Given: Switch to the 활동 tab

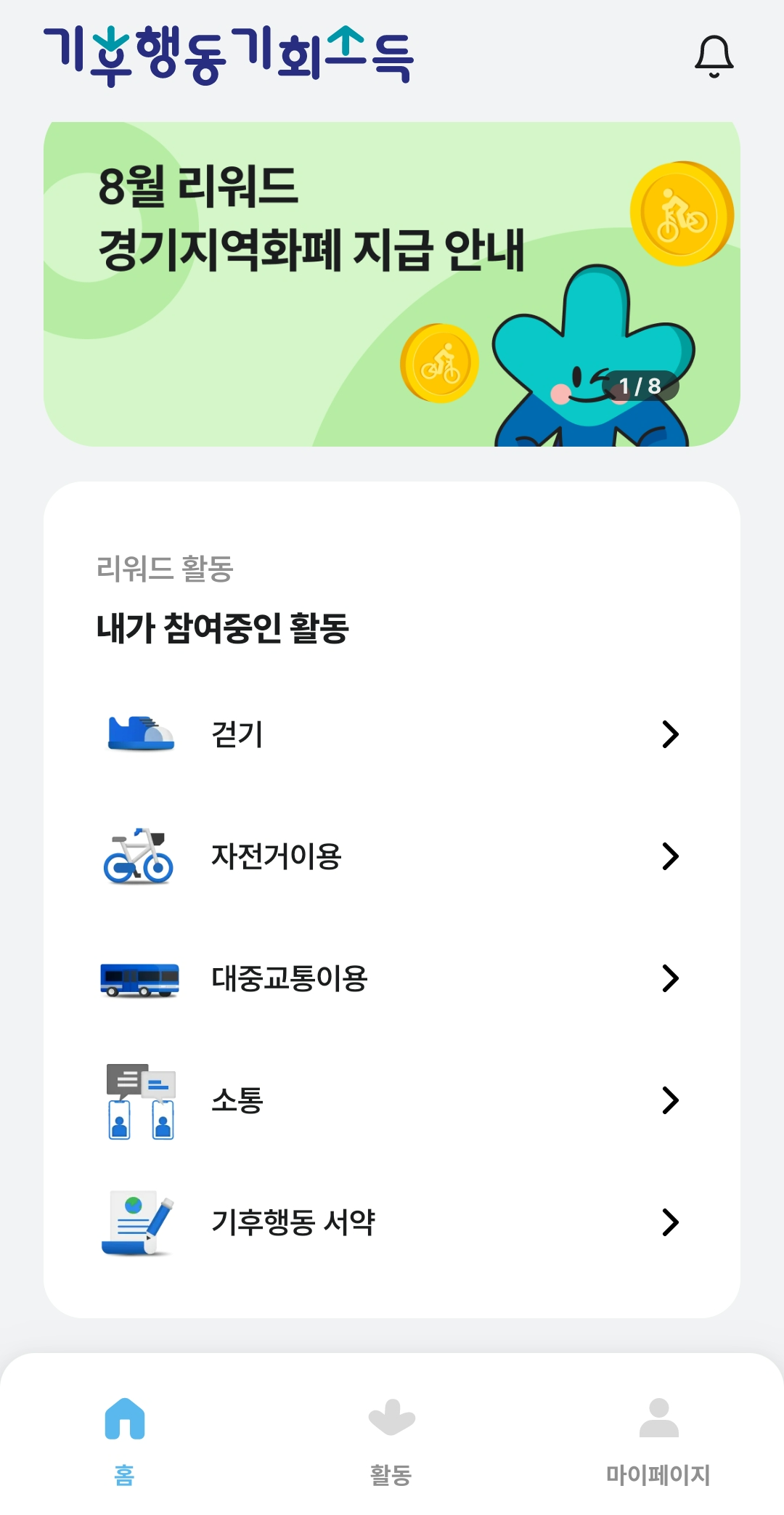Looking at the screenshot, I should (391, 1439).
